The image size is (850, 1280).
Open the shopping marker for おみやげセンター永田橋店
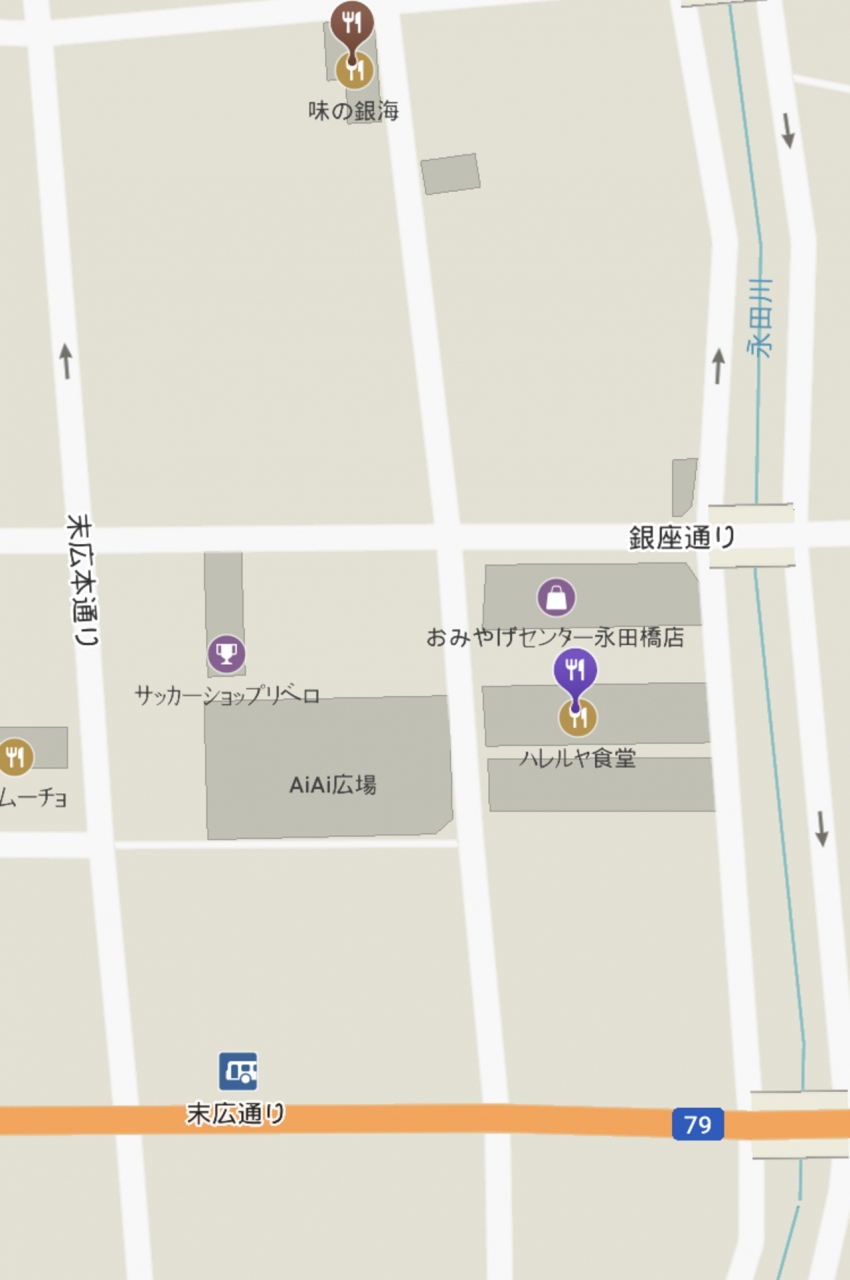[556, 598]
